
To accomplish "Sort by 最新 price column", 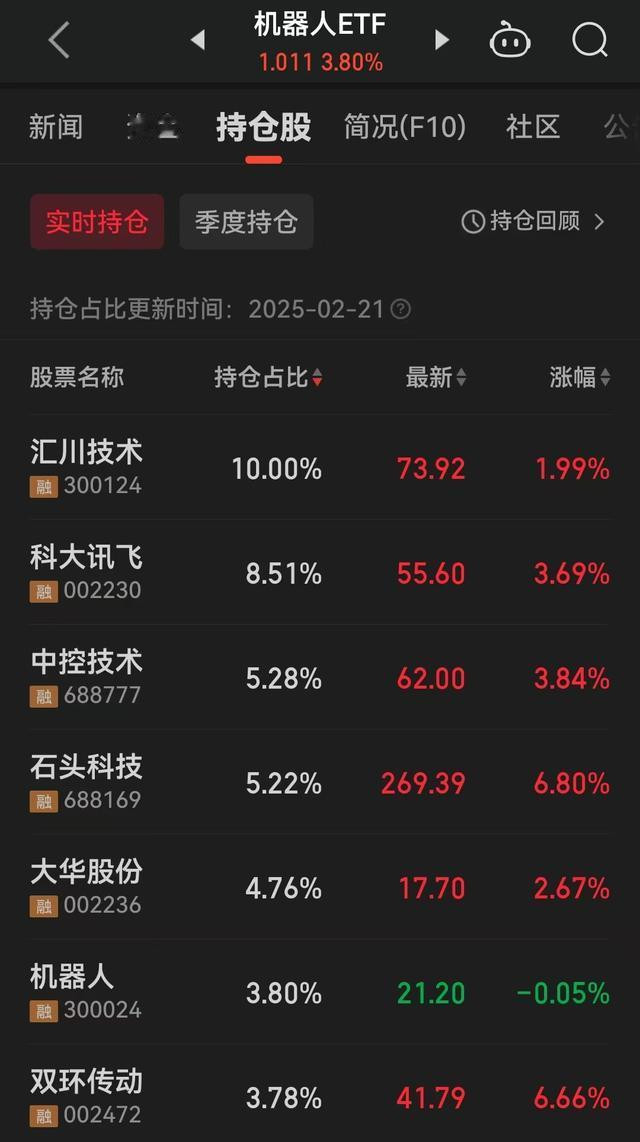I will [435, 377].
